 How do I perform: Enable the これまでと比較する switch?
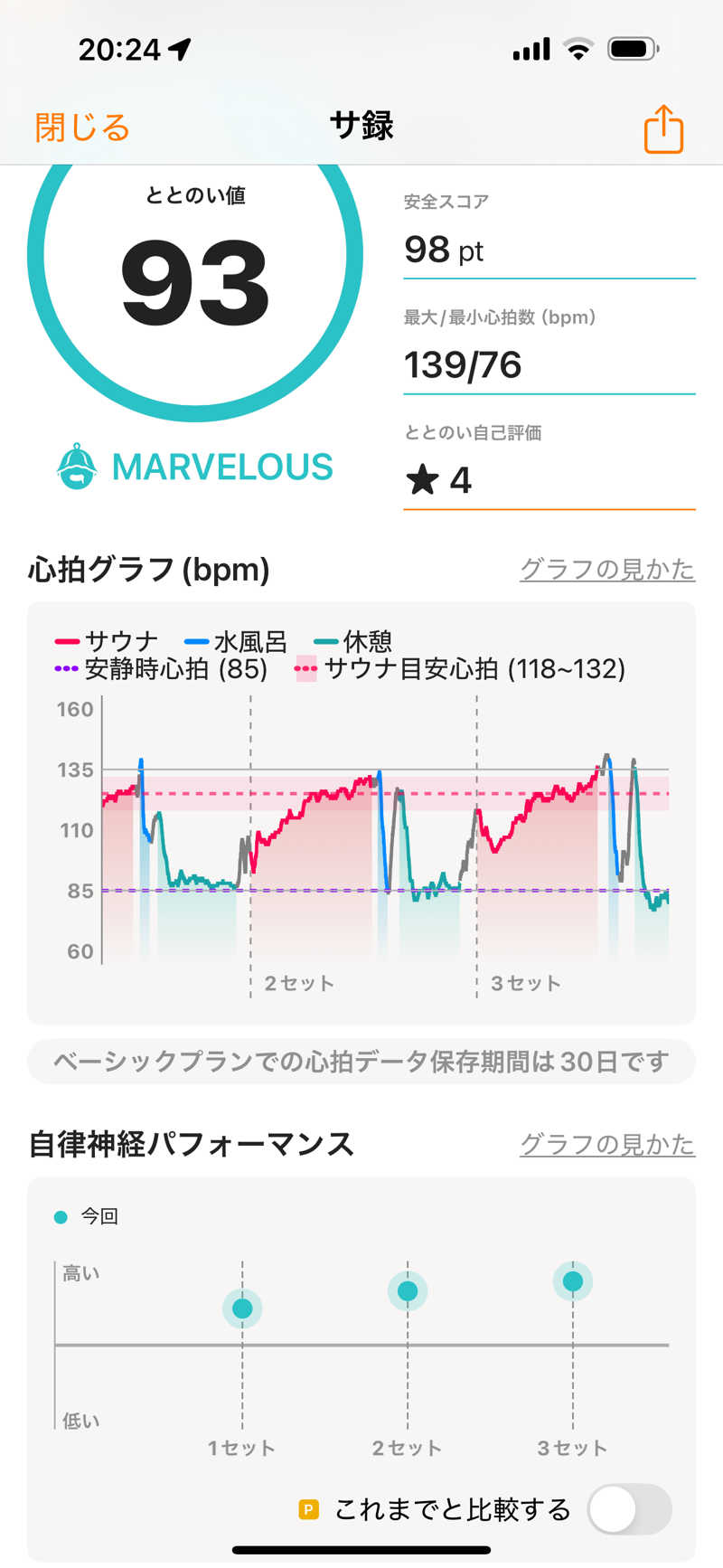click(x=629, y=1509)
